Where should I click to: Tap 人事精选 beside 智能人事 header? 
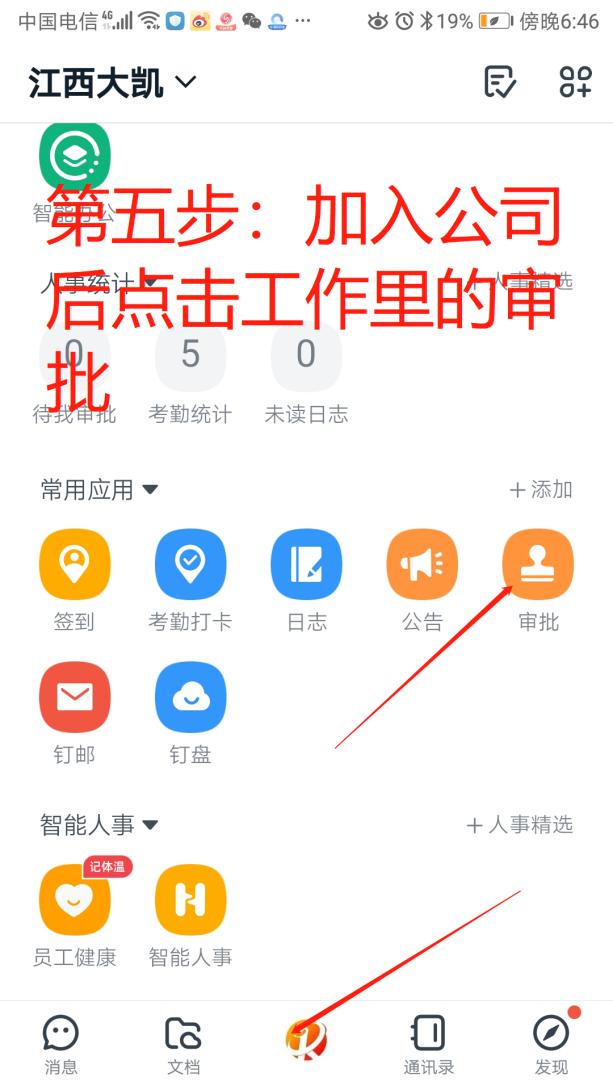click(520, 825)
